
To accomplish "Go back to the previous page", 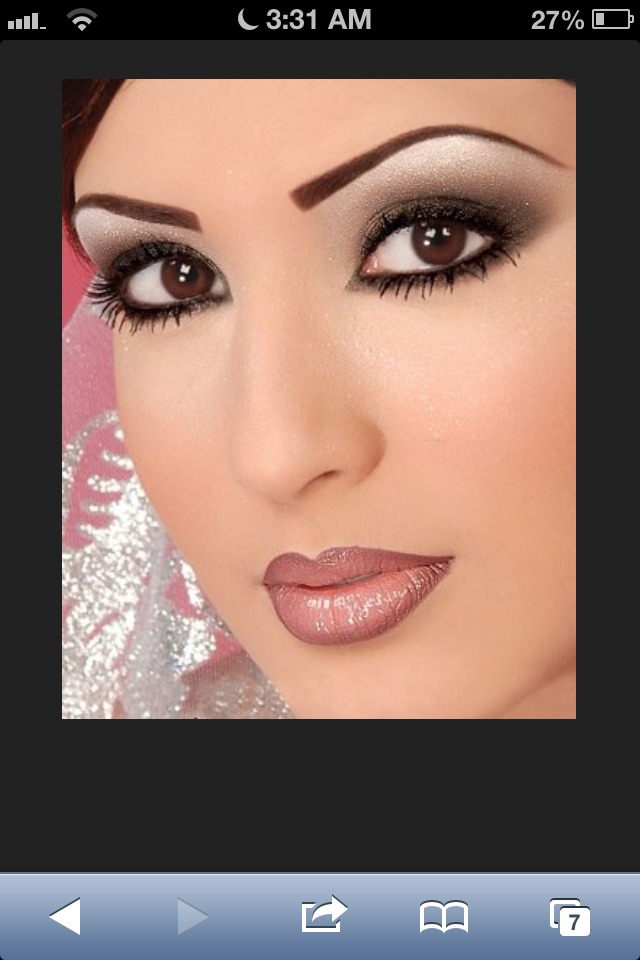I will click(66, 916).
